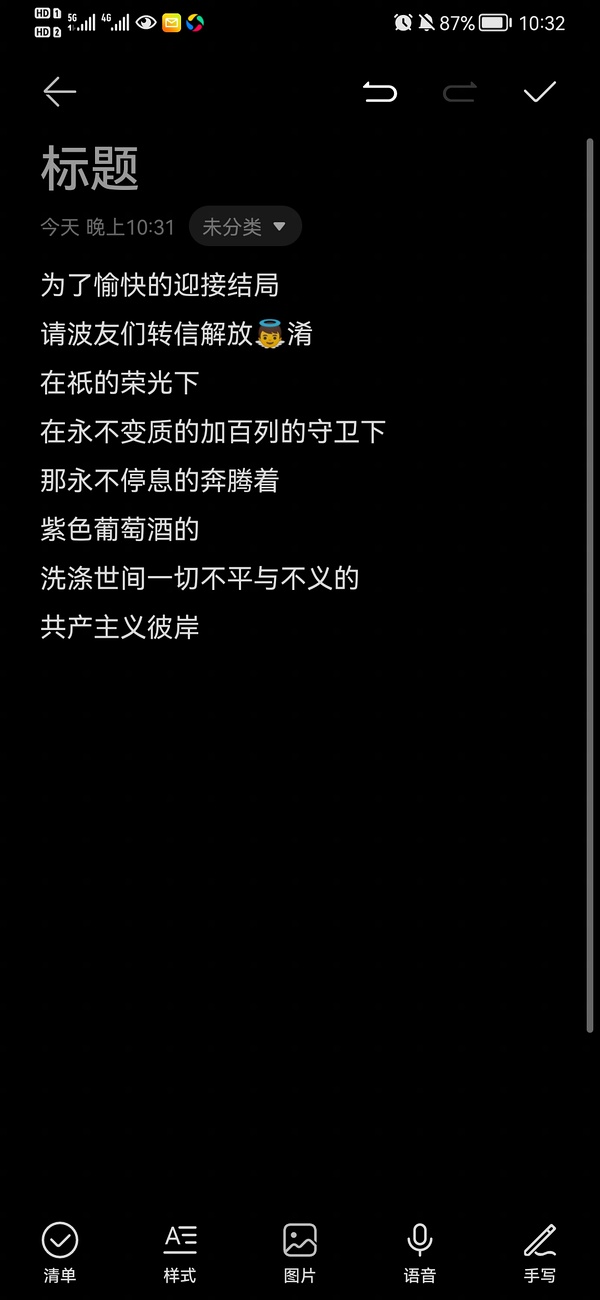The height and width of the screenshot is (1300, 600).
Task: Switch to 手写 handwriting mode
Action: 540,1251
